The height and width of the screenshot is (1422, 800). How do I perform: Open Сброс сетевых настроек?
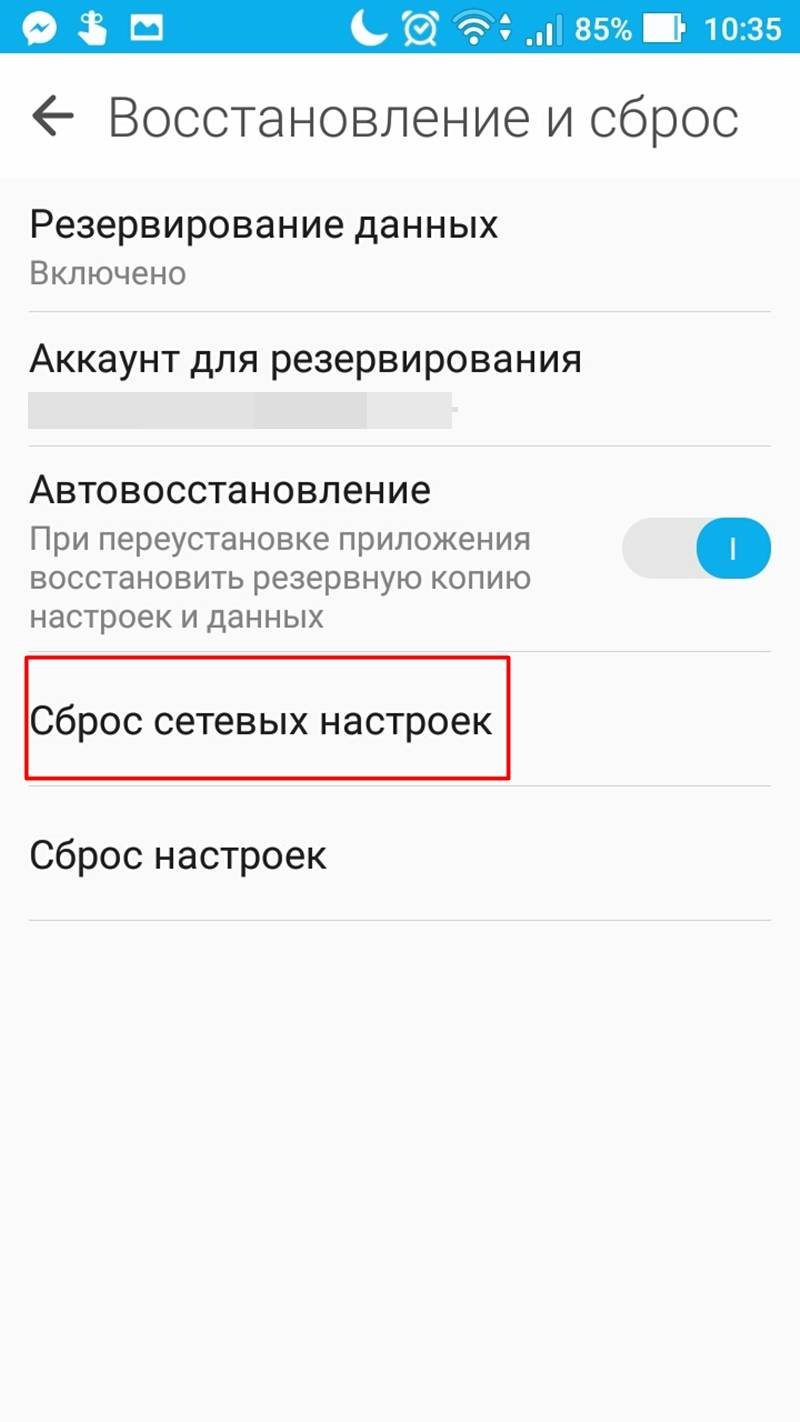400,719
